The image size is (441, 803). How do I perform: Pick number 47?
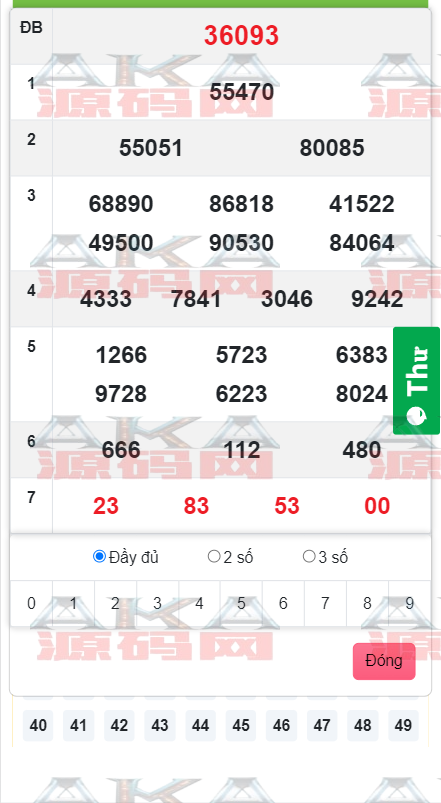[x=322, y=726]
